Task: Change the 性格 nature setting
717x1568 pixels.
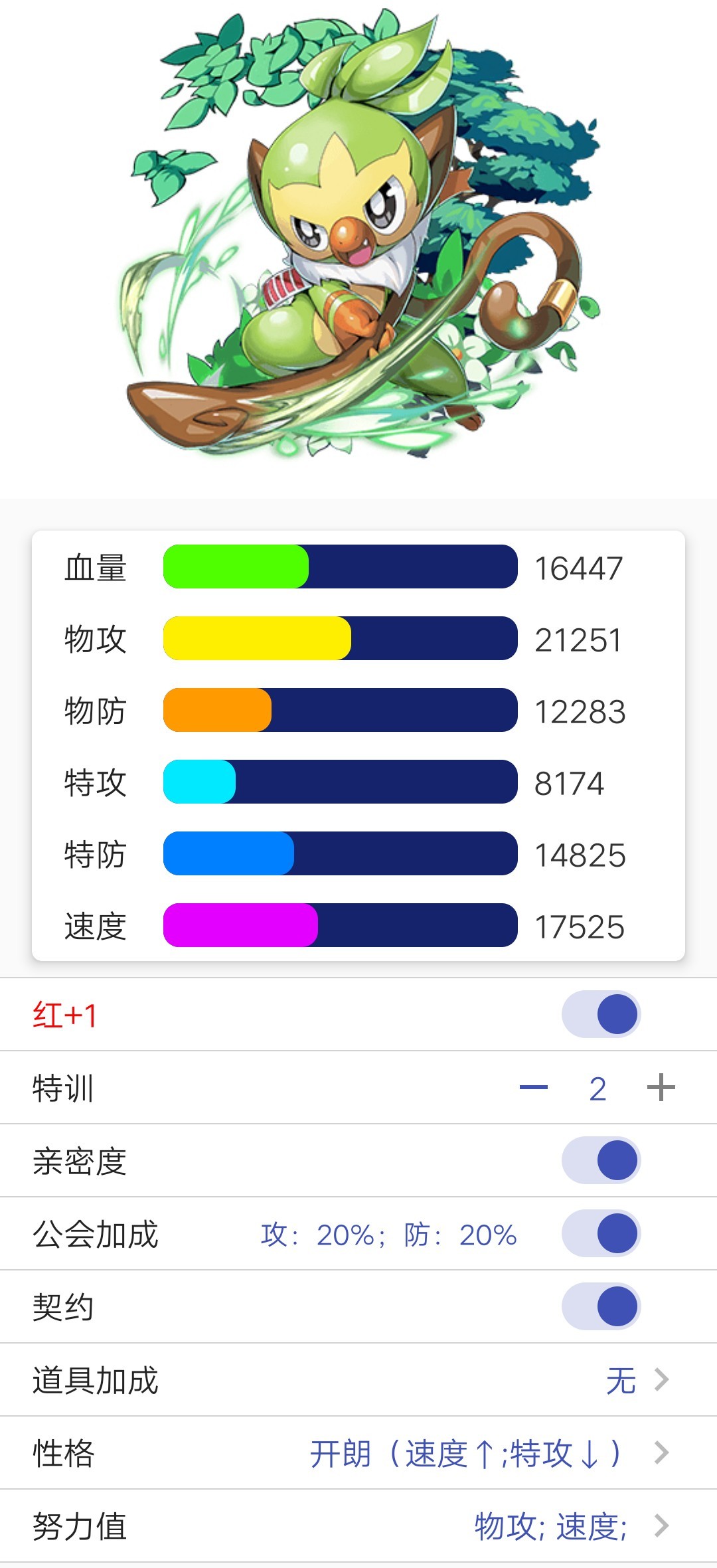Action: click(x=358, y=1453)
